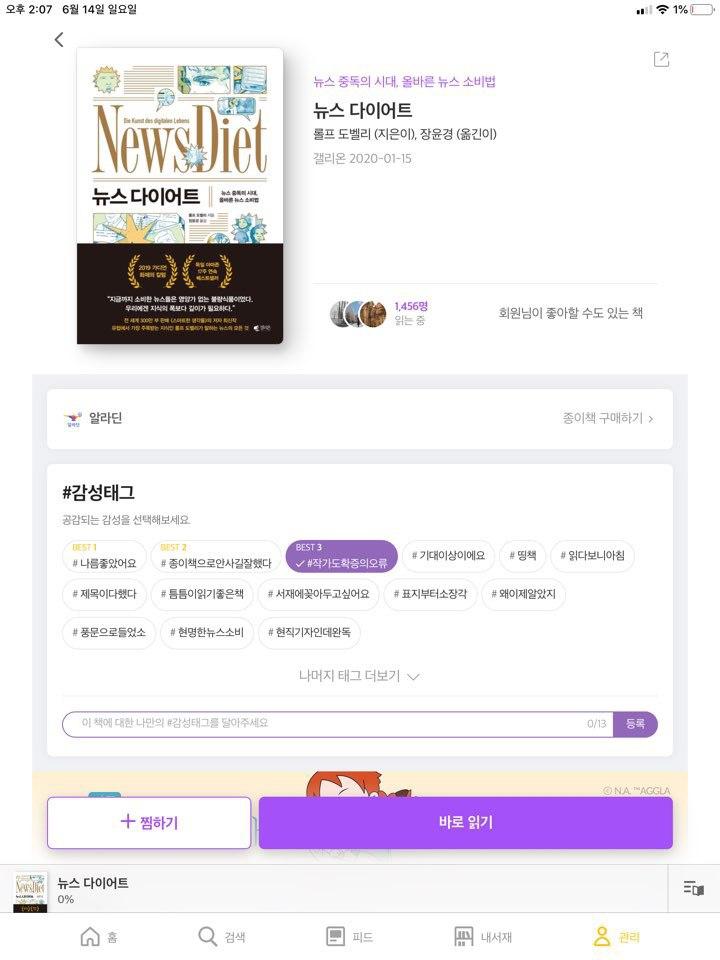The image size is (720, 960).
Task: Share this book with the share icon
Action: [661, 60]
